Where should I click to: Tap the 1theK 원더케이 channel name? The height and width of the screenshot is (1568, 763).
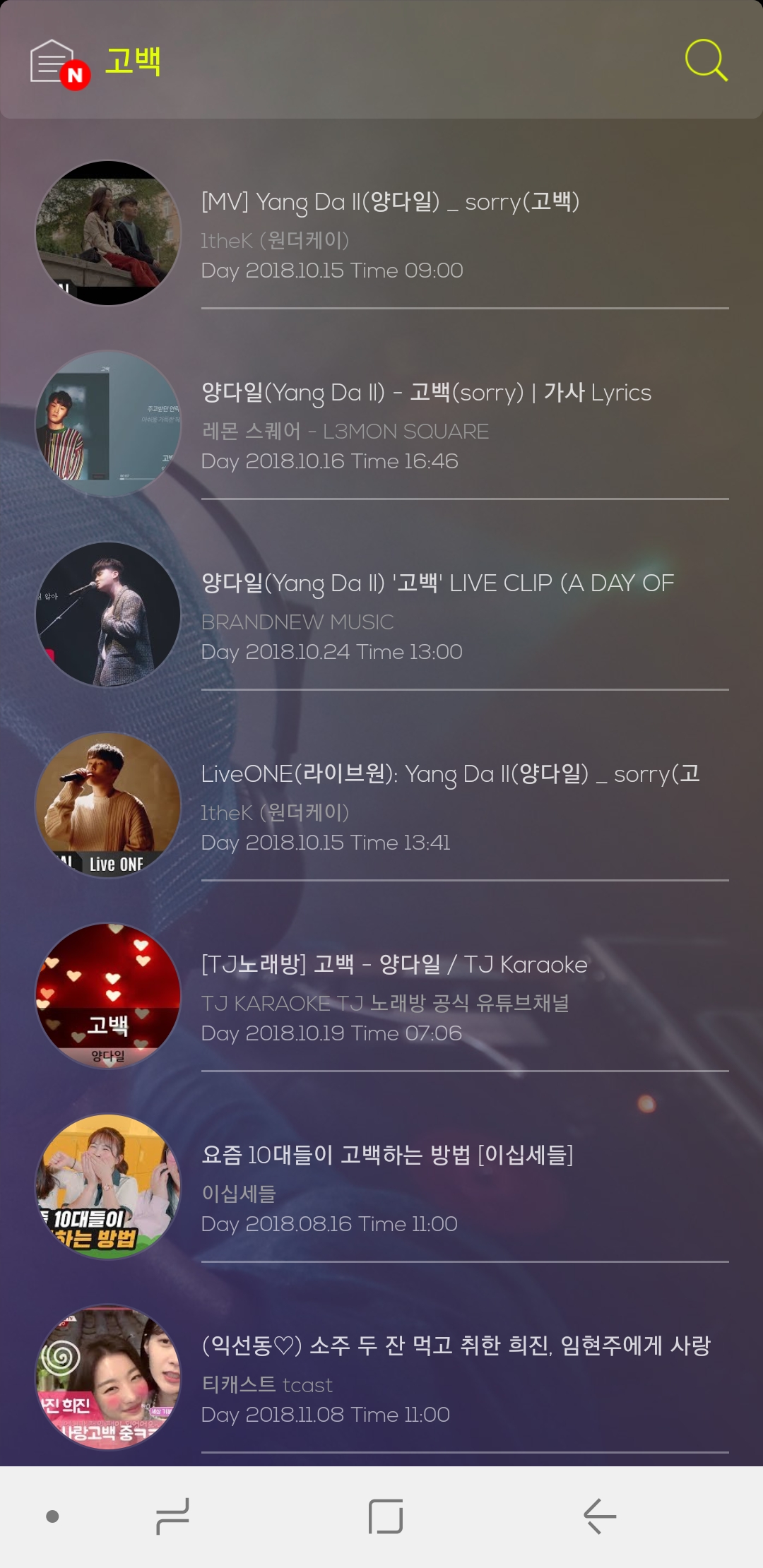274,239
